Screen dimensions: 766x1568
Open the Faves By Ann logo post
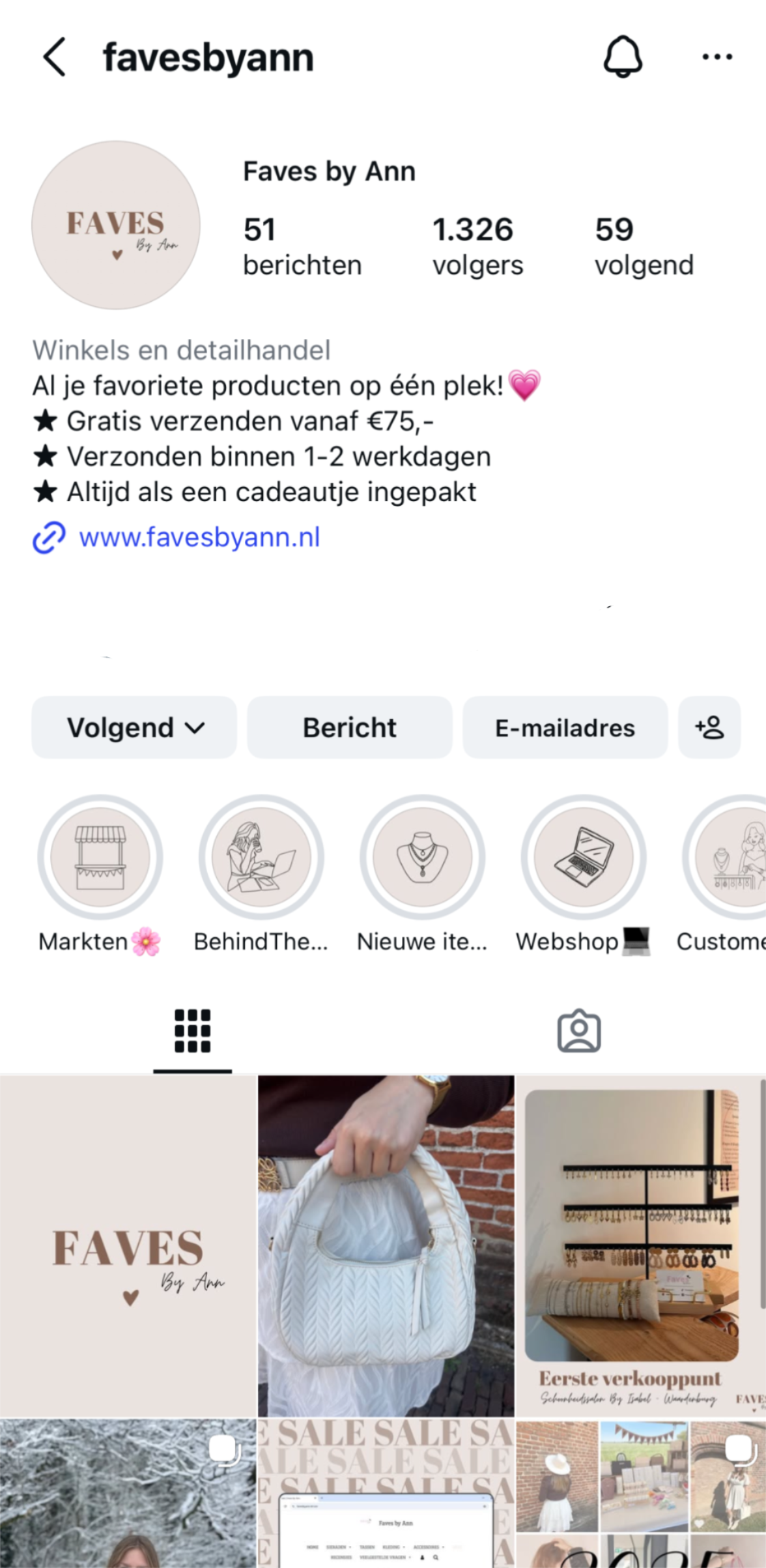pyautogui.click(x=128, y=1246)
